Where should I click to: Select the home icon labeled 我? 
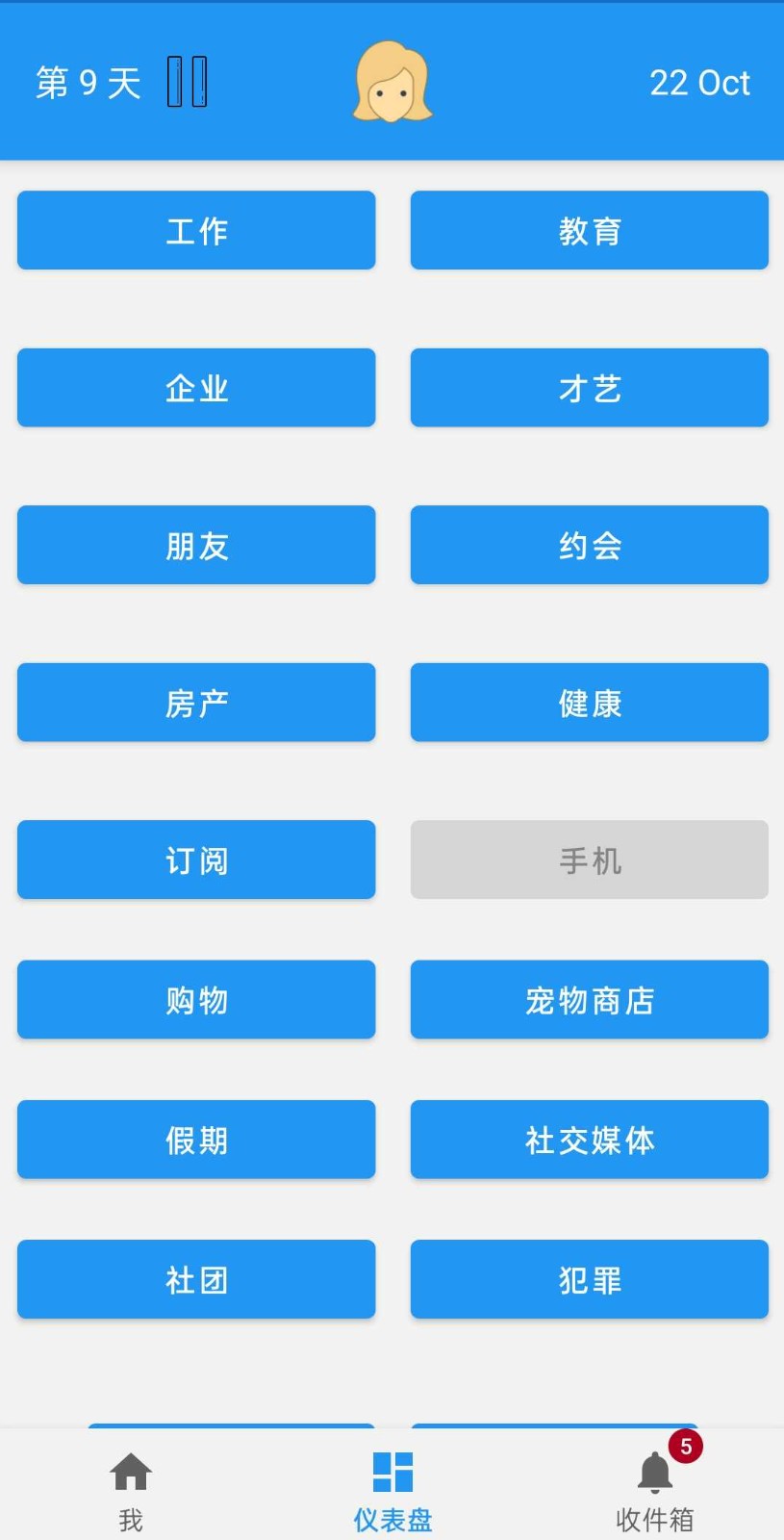(x=130, y=1482)
